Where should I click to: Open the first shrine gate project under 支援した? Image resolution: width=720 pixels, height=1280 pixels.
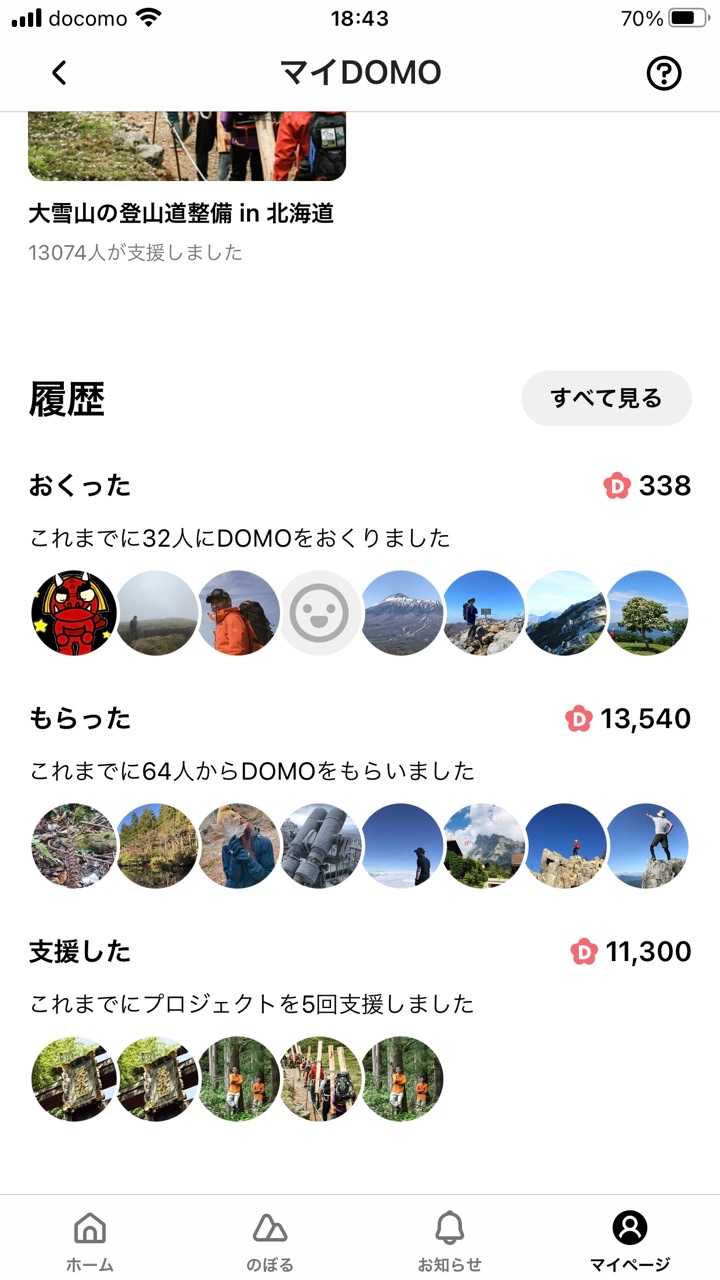(x=74, y=1078)
